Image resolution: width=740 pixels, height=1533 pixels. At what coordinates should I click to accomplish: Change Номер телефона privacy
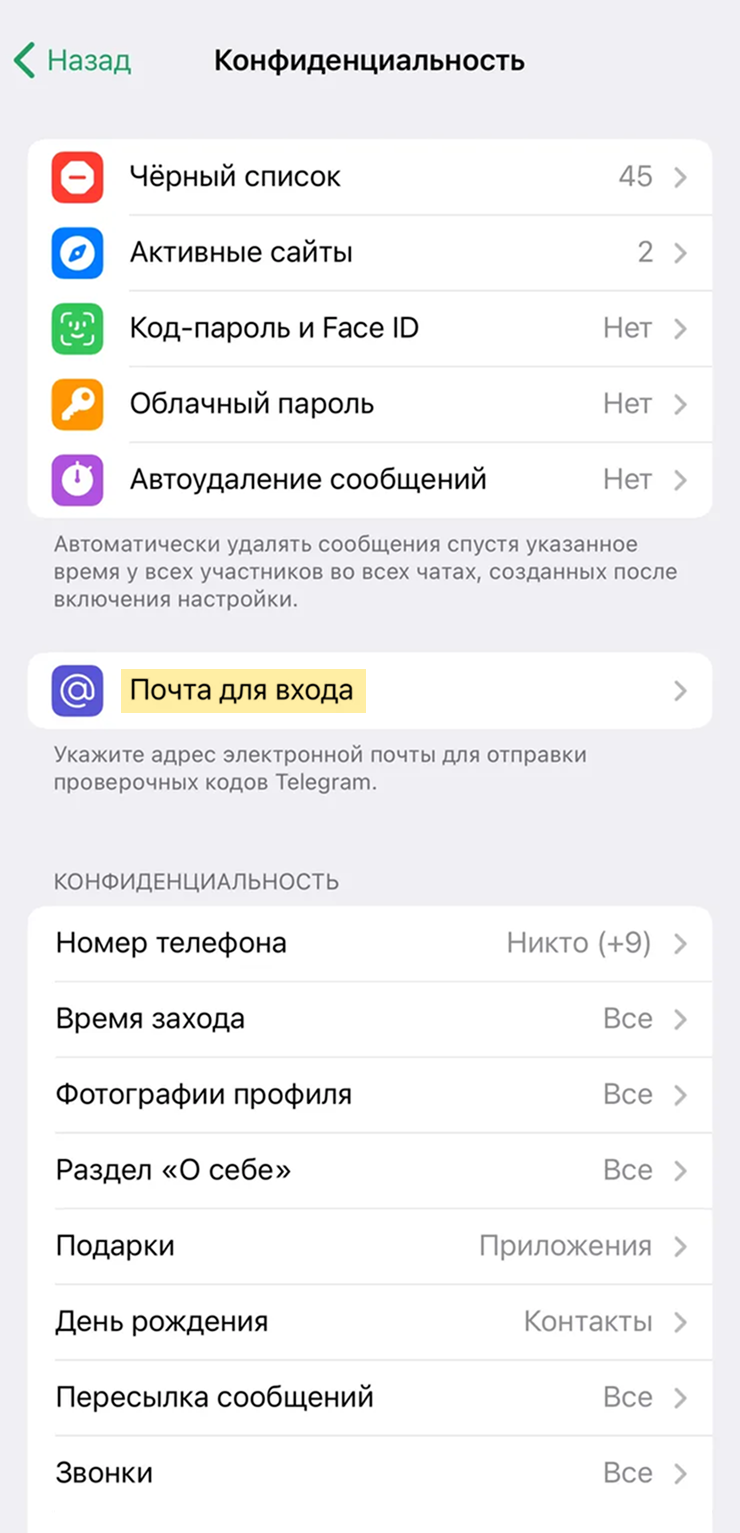pos(370,943)
